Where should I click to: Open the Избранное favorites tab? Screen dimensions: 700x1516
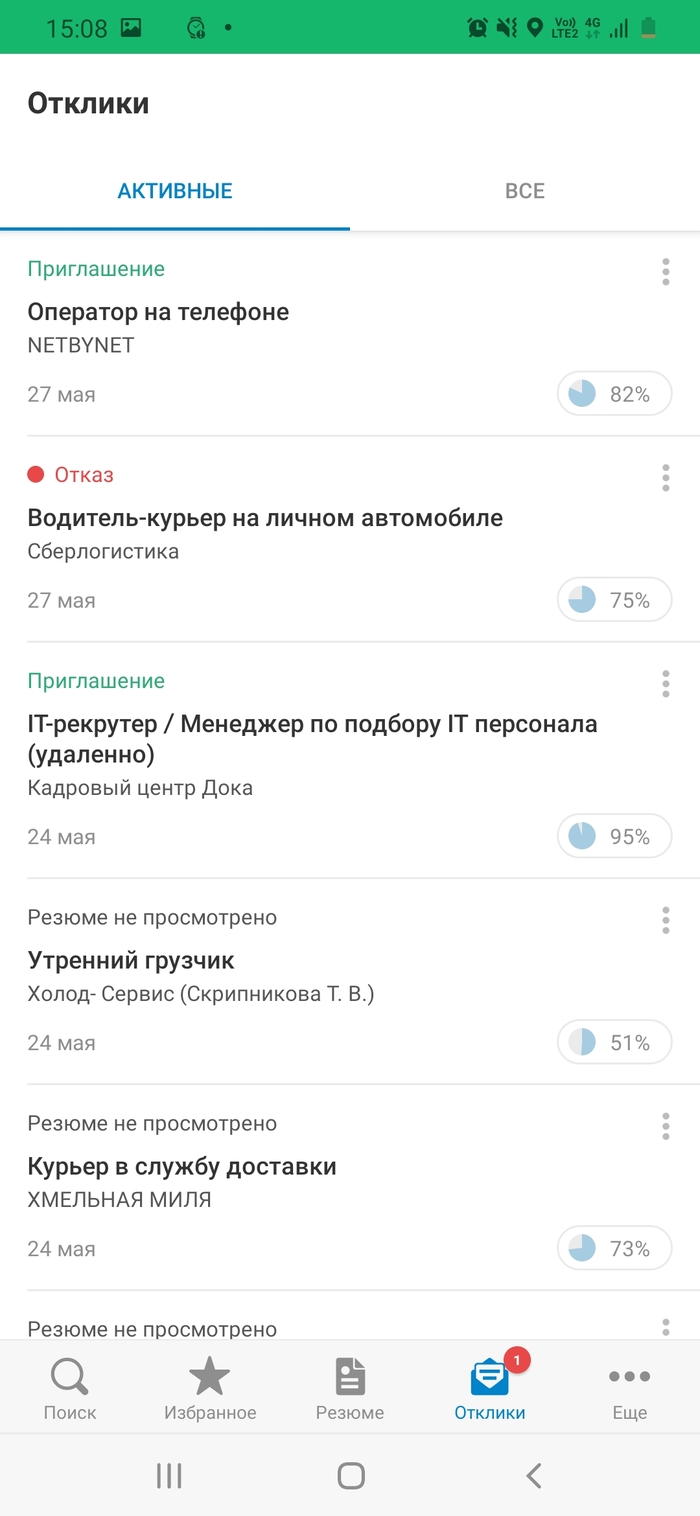pyautogui.click(x=210, y=1389)
